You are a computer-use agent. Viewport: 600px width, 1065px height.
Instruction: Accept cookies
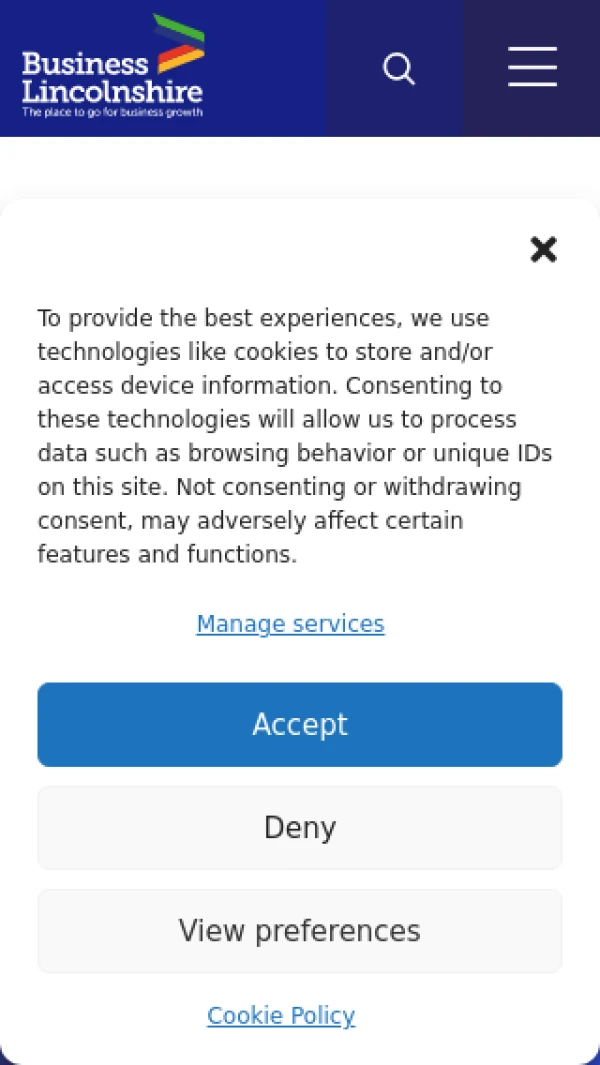[x=300, y=725]
